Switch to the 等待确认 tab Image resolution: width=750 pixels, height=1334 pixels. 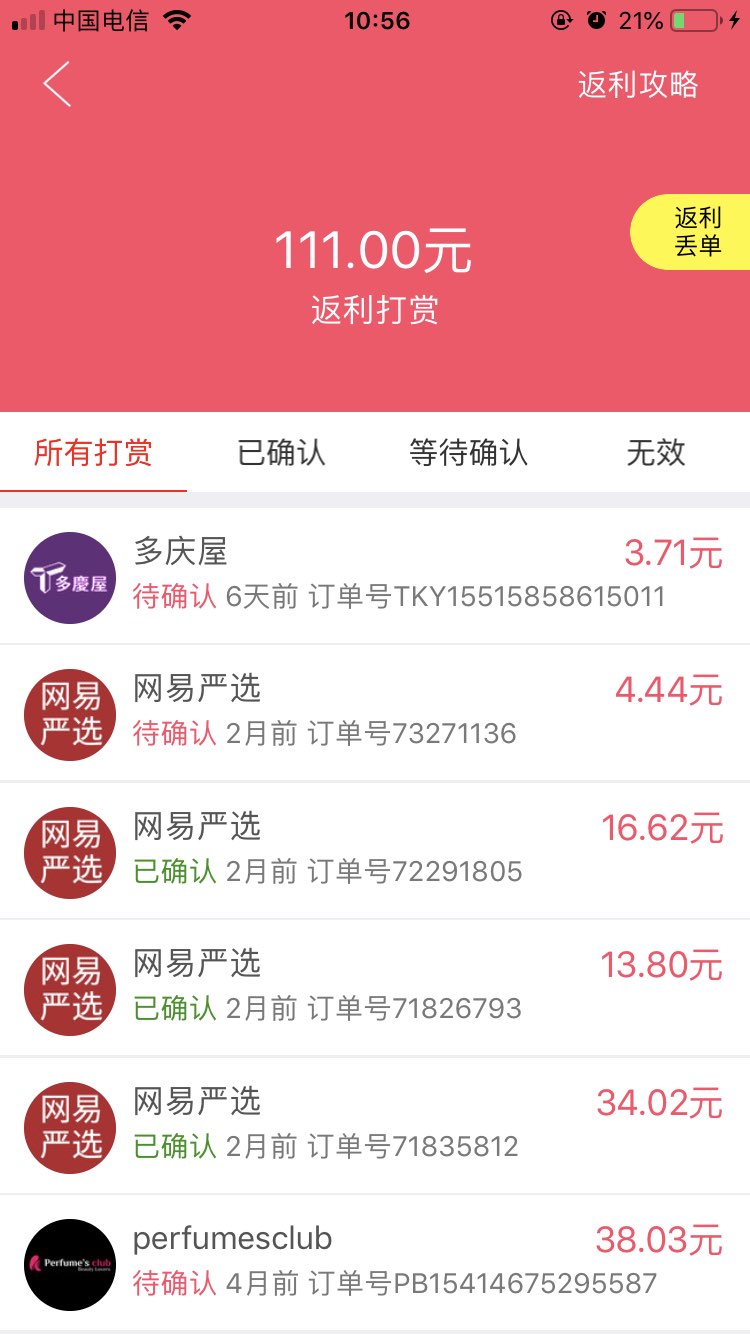click(x=468, y=453)
